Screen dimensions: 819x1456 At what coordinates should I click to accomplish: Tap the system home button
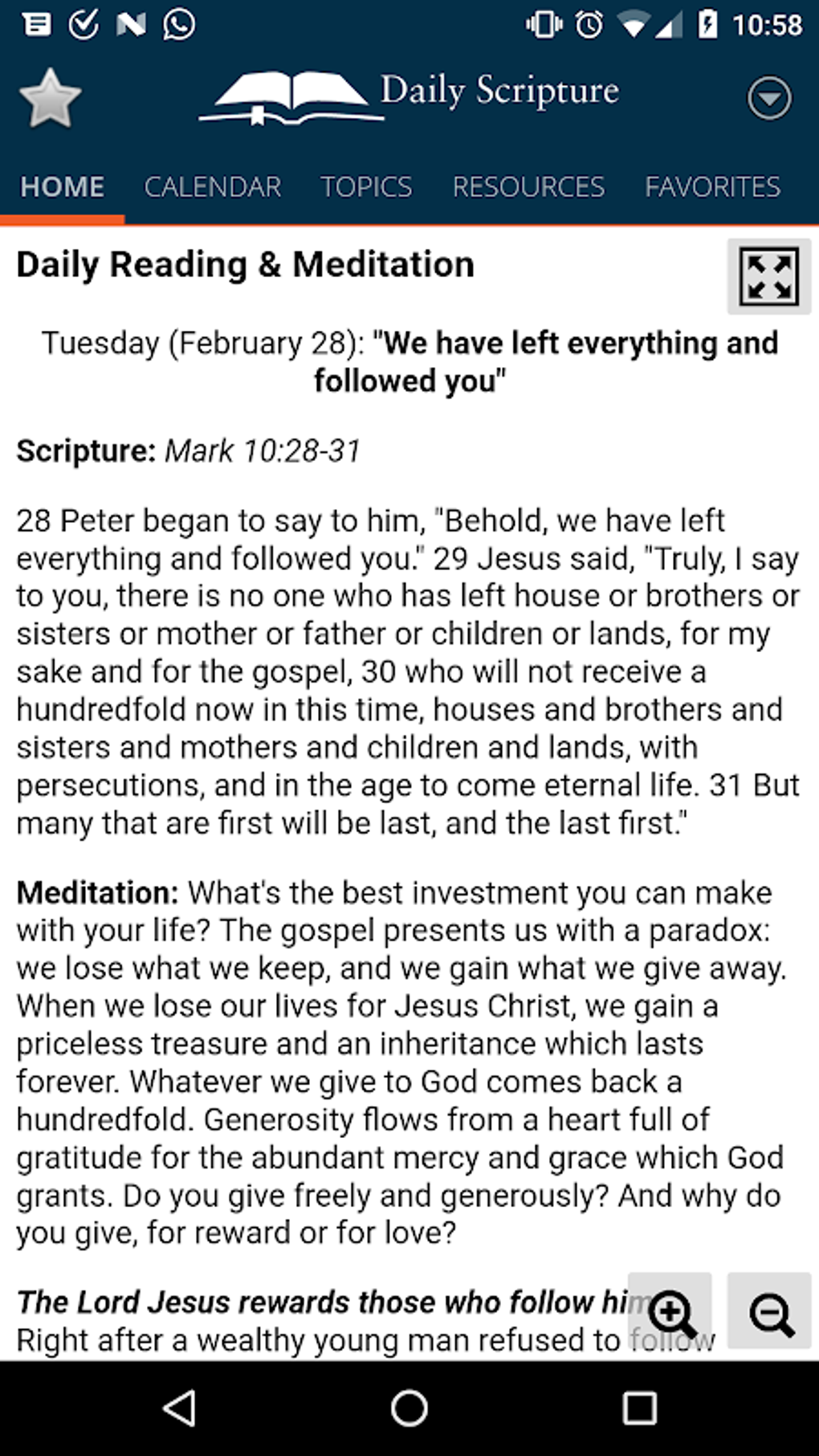[x=409, y=1408]
